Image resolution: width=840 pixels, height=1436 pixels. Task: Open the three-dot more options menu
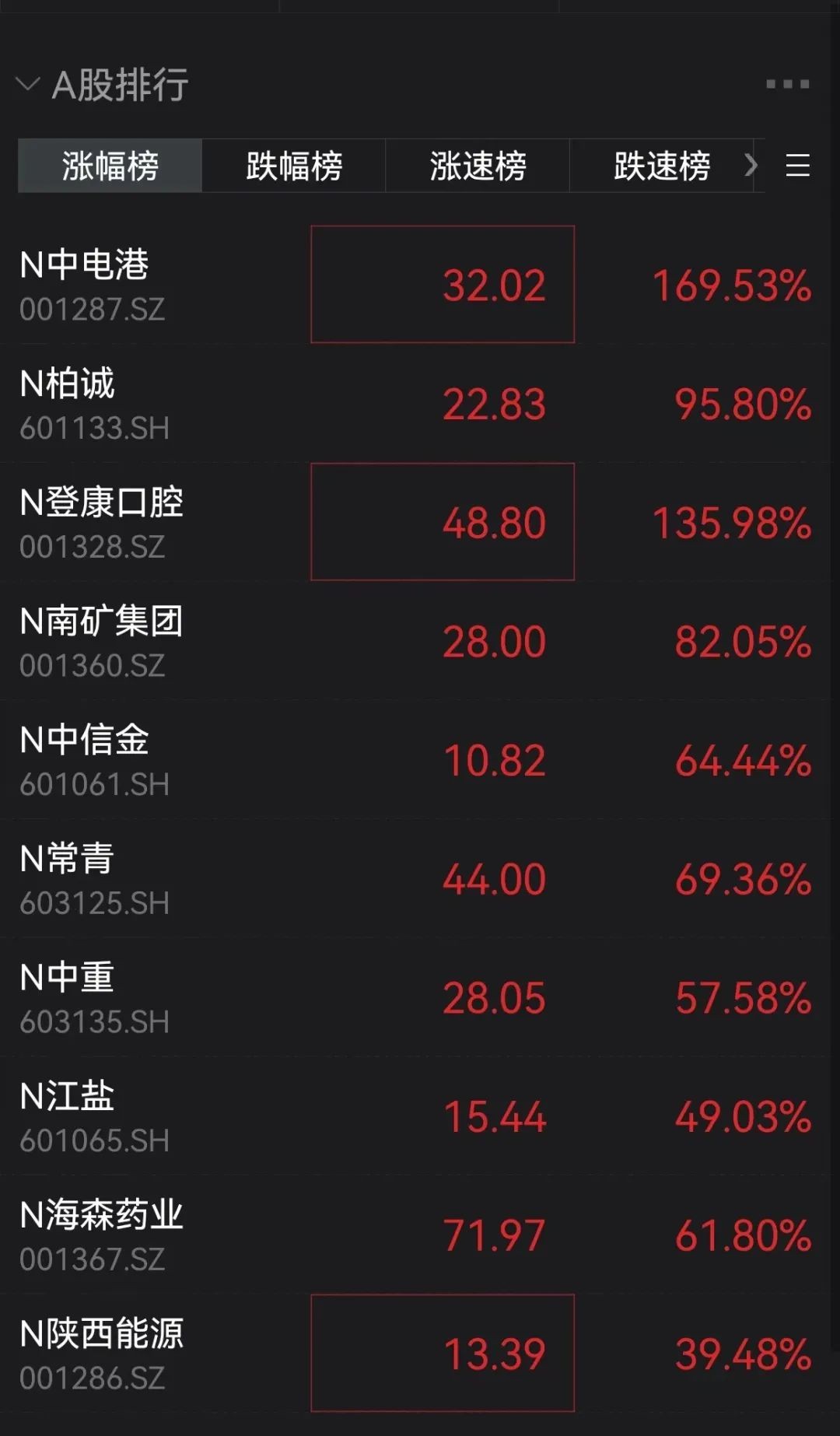[x=787, y=84]
